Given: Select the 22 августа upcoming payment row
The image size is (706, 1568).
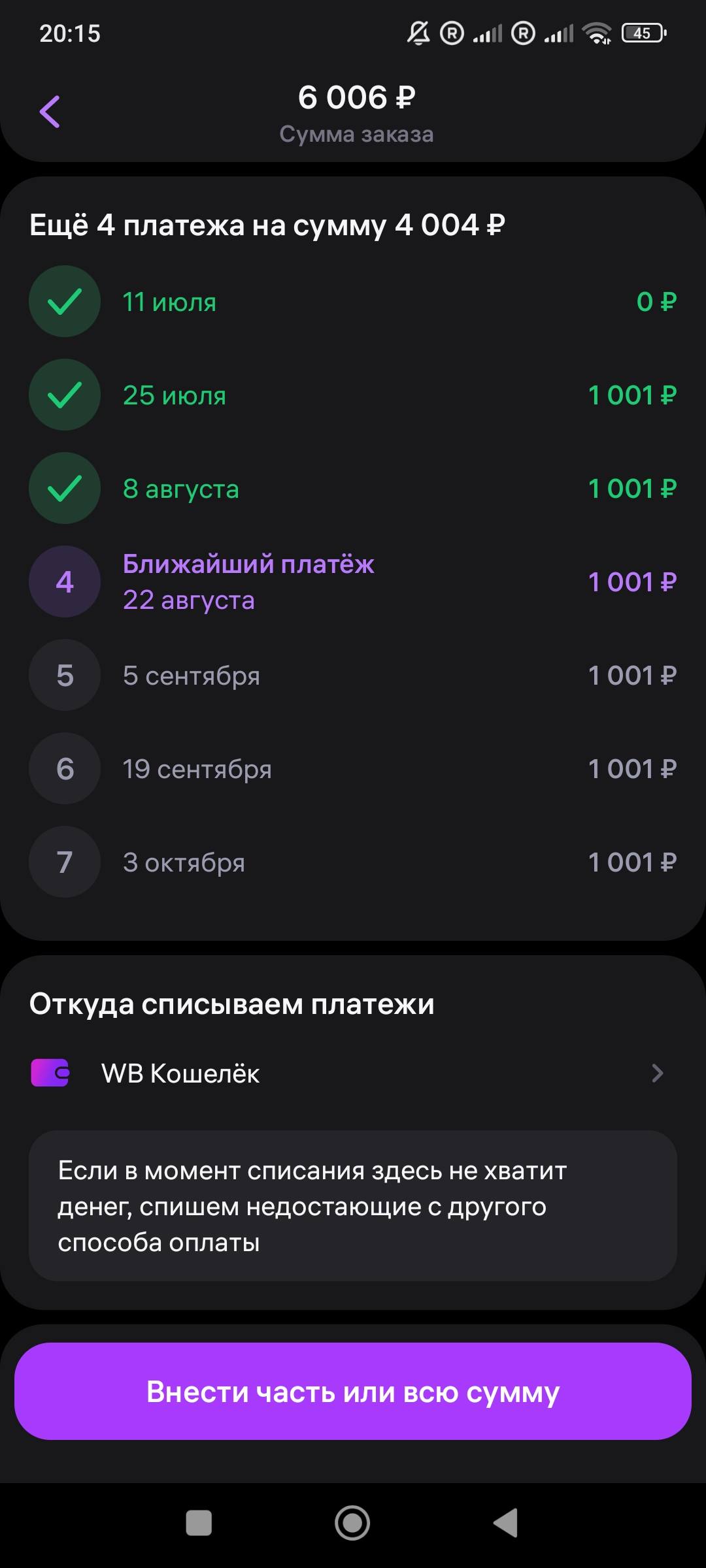Looking at the screenshot, I should tap(353, 581).
